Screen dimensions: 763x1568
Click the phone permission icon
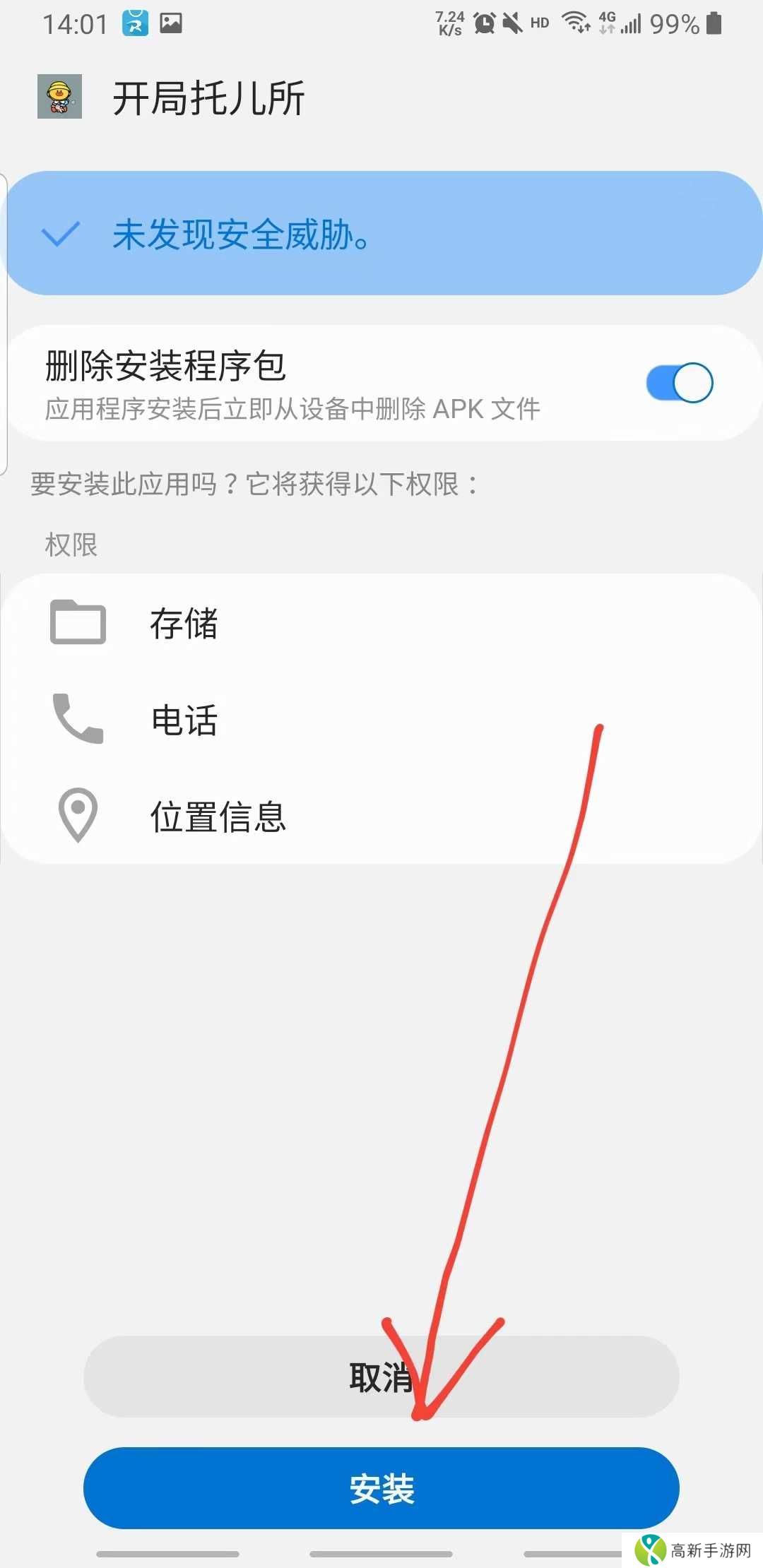78,719
